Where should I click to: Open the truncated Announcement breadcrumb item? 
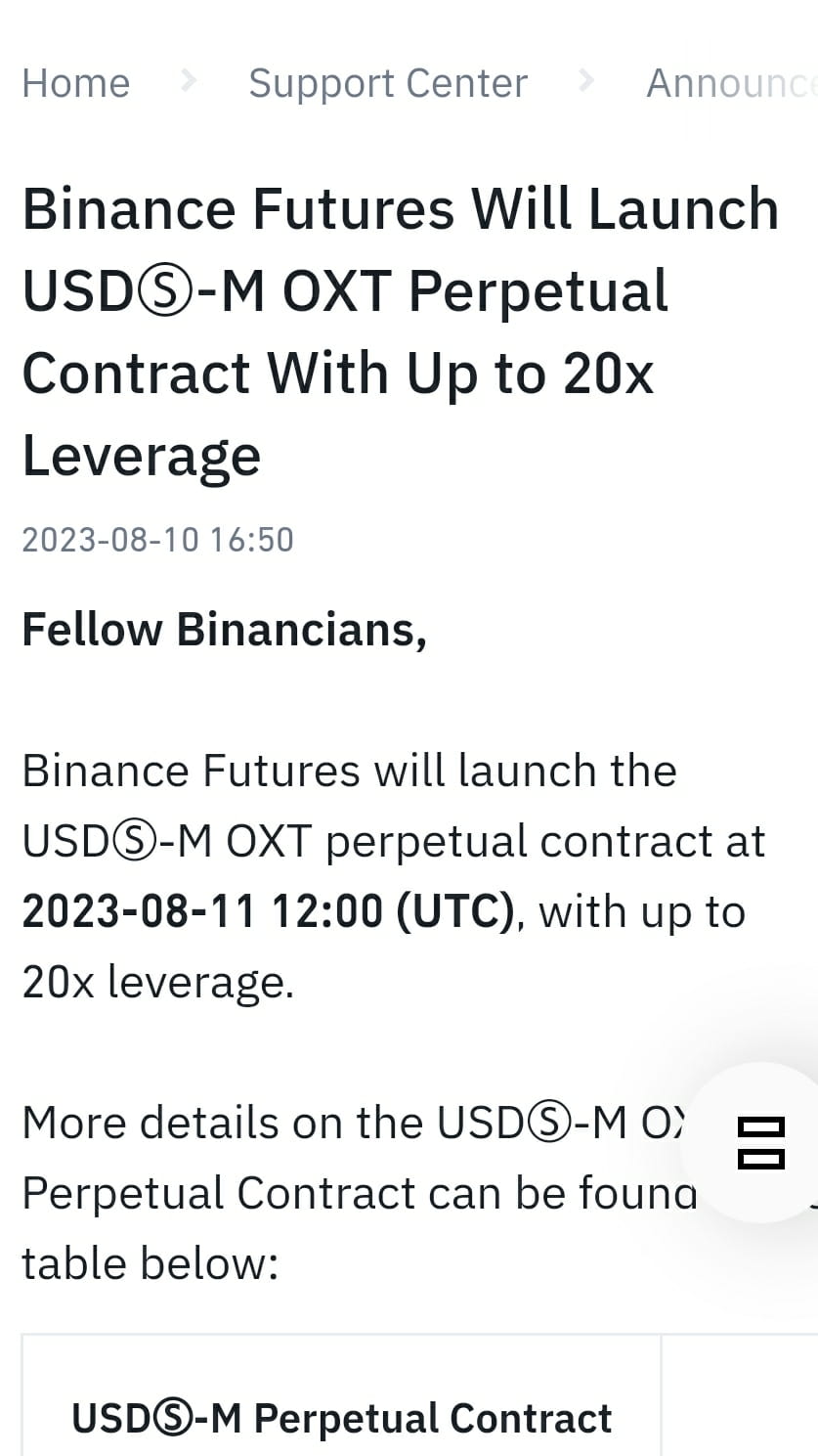pos(729,82)
